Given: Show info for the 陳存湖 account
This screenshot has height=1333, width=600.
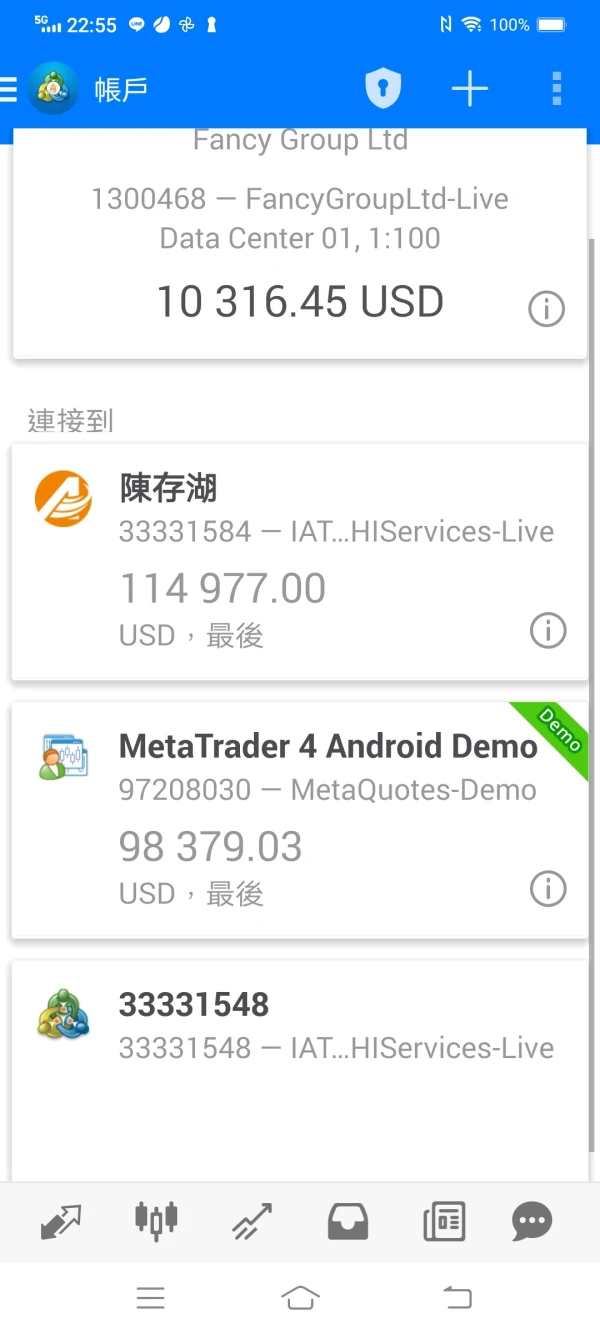Looking at the screenshot, I should [x=547, y=631].
